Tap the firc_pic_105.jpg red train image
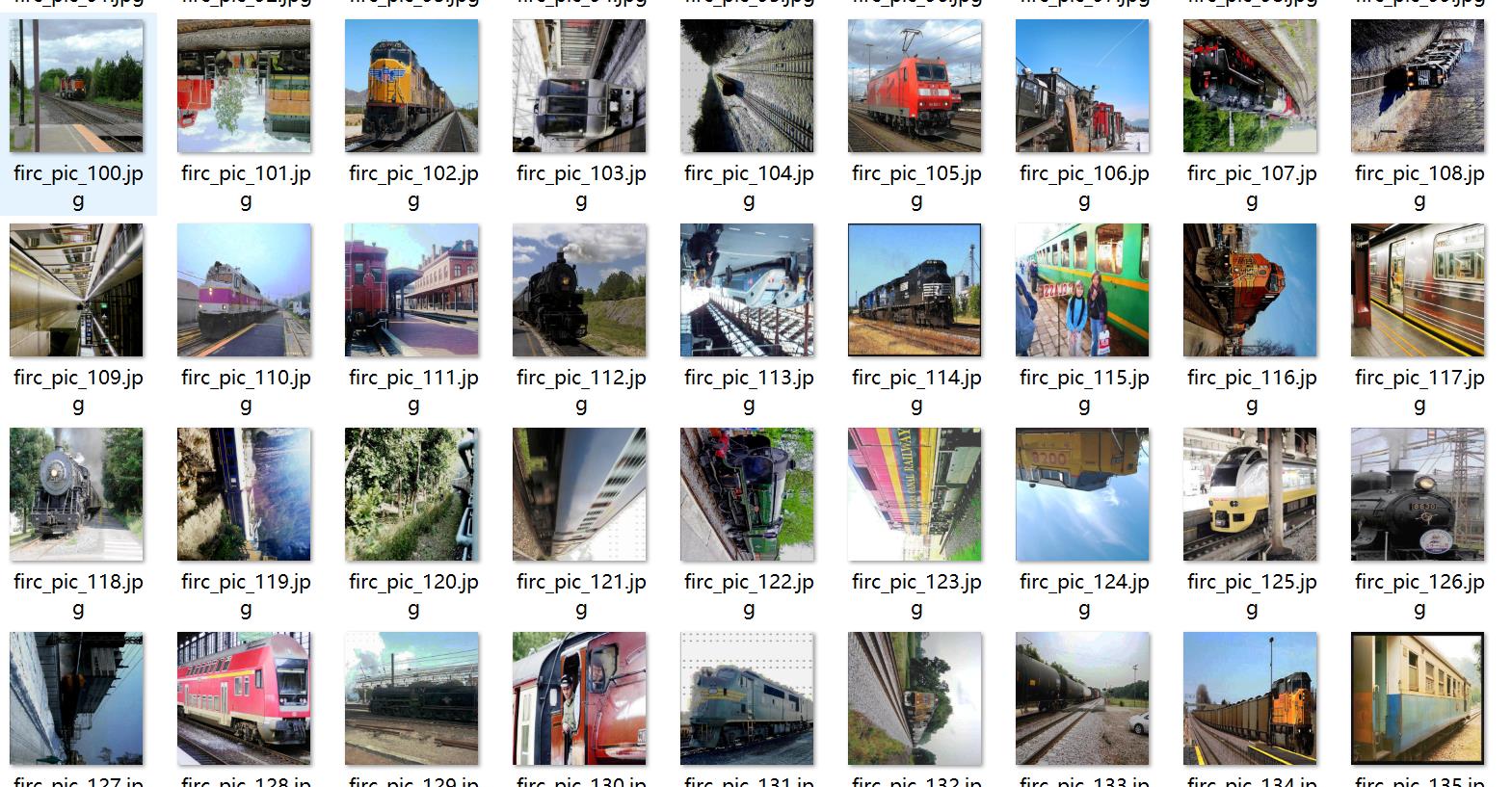 pos(915,87)
